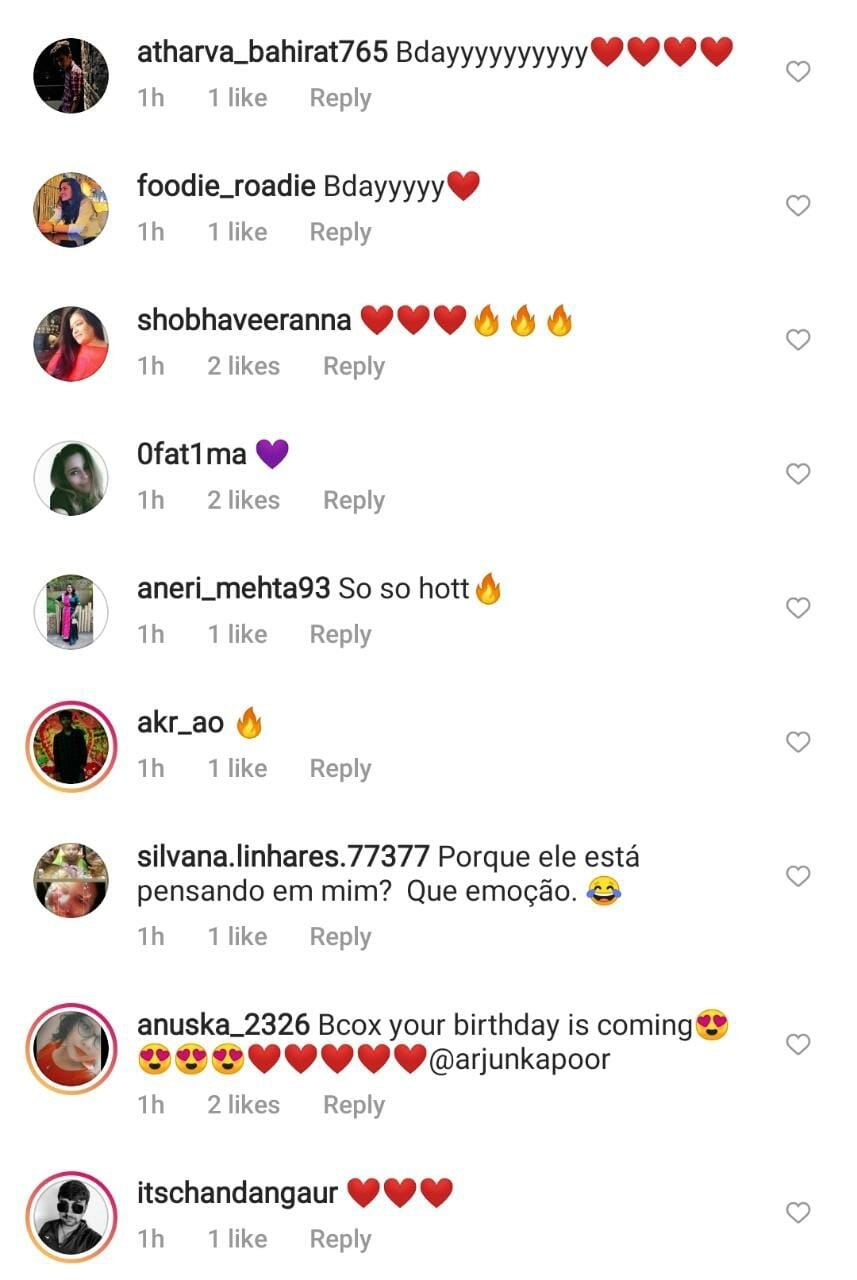
Task: Like itschandangaur's comment
Action: (797, 1212)
